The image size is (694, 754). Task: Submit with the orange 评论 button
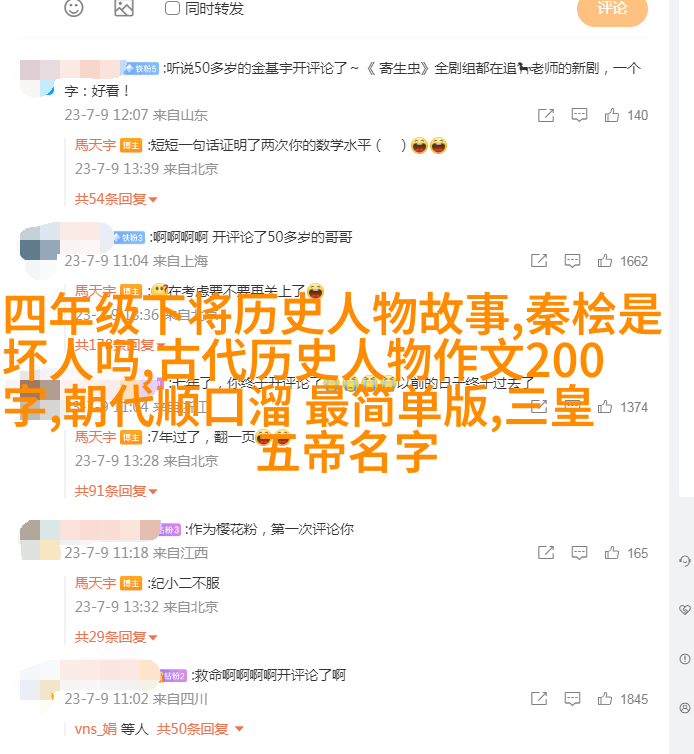(x=612, y=9)
